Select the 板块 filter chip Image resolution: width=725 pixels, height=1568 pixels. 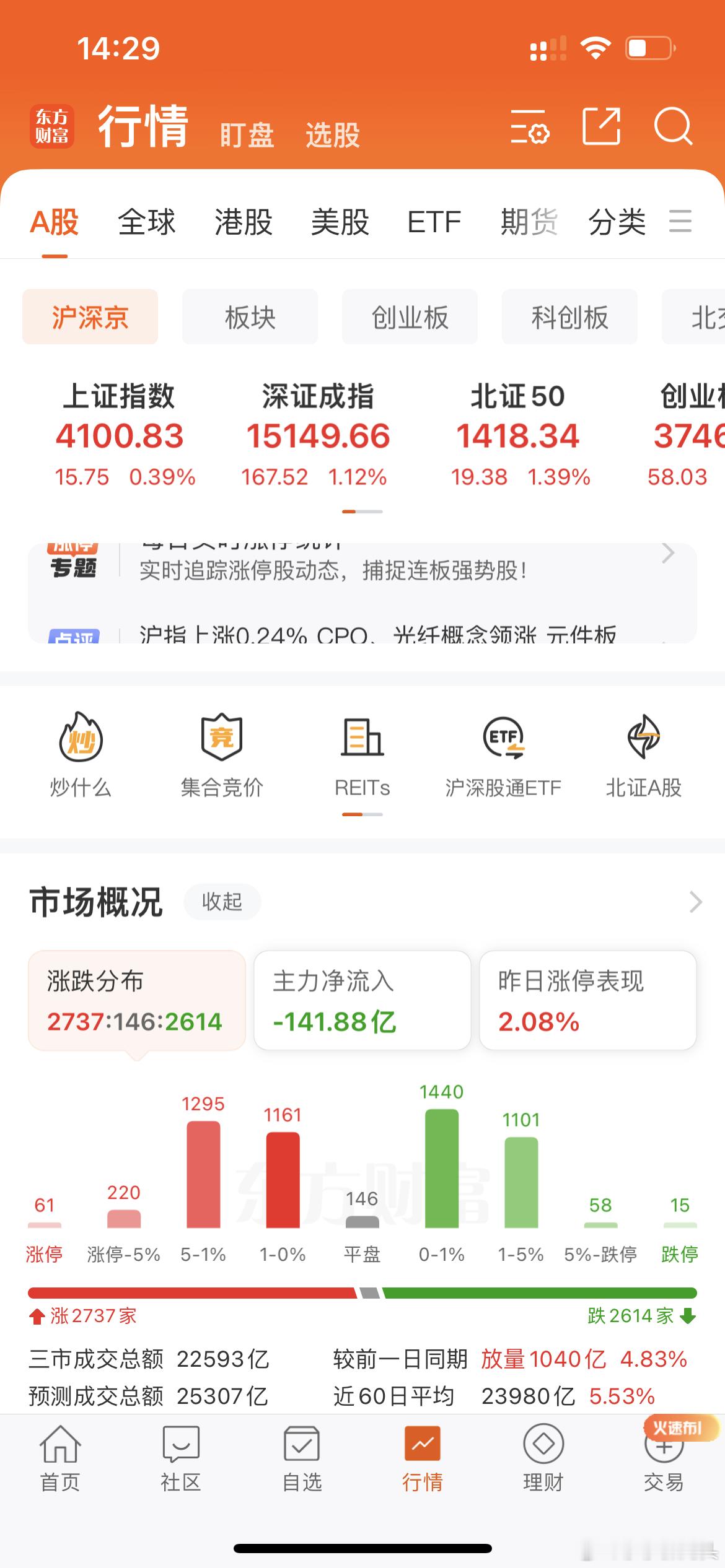click(x=250, y=317)
